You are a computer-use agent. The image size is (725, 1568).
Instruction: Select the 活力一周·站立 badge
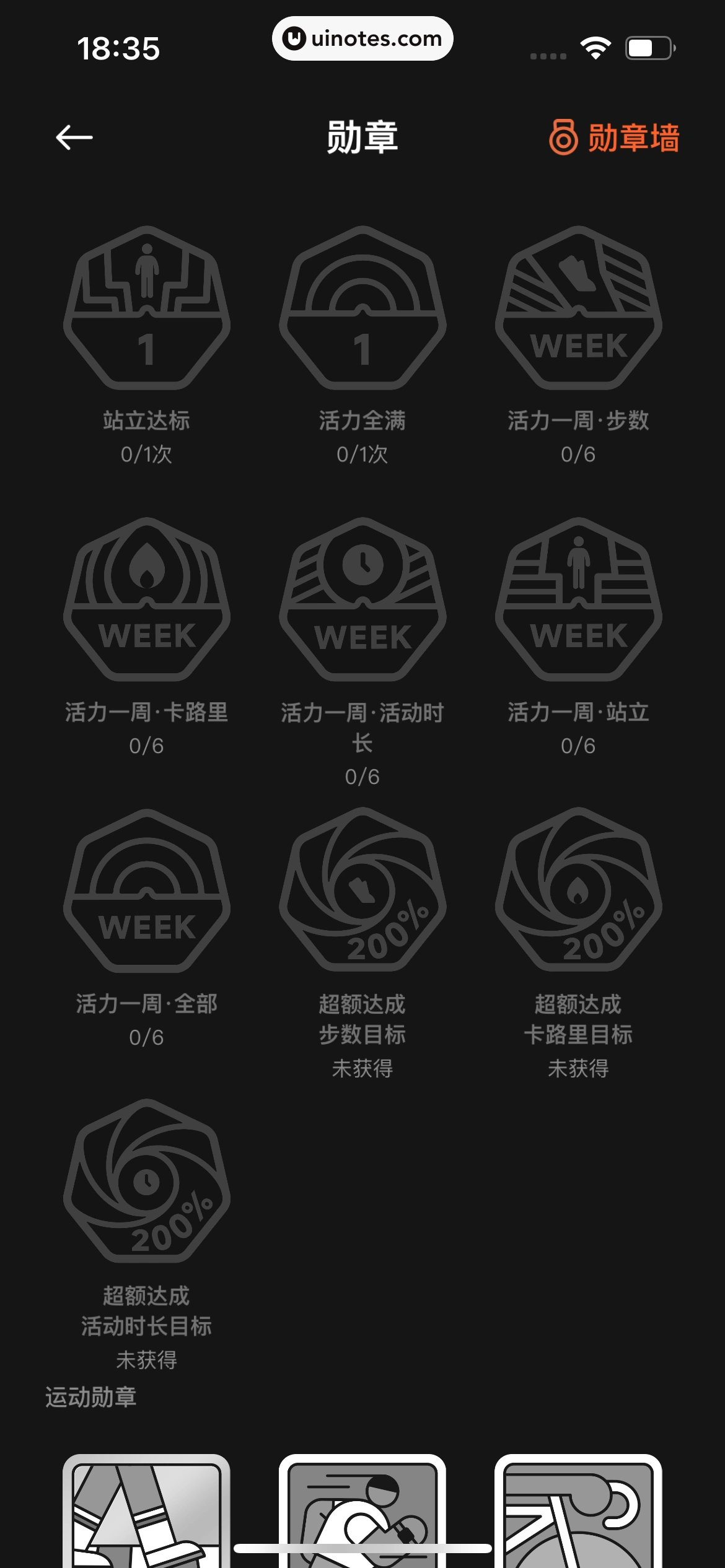pyautogui.click(x=578, y=599)
